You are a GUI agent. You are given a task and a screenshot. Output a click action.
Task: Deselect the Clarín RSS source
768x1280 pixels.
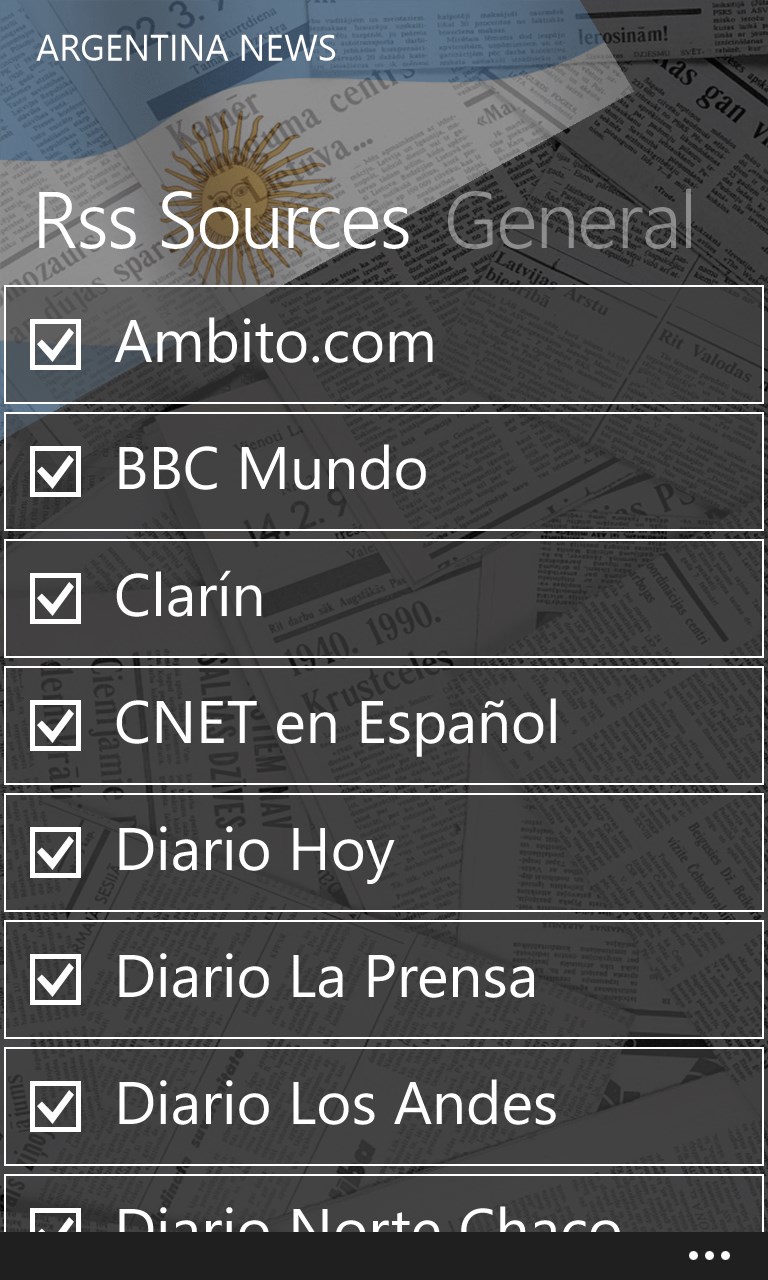(x=55, y=598)
